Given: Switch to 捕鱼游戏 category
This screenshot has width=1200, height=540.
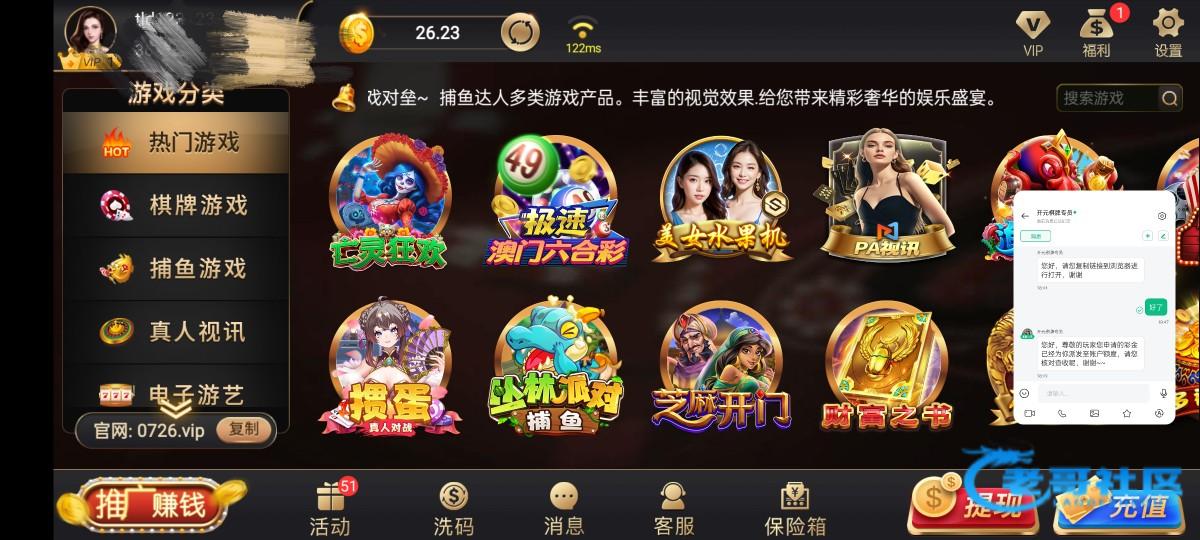Looking at the screenshot, I should (175, 268).
